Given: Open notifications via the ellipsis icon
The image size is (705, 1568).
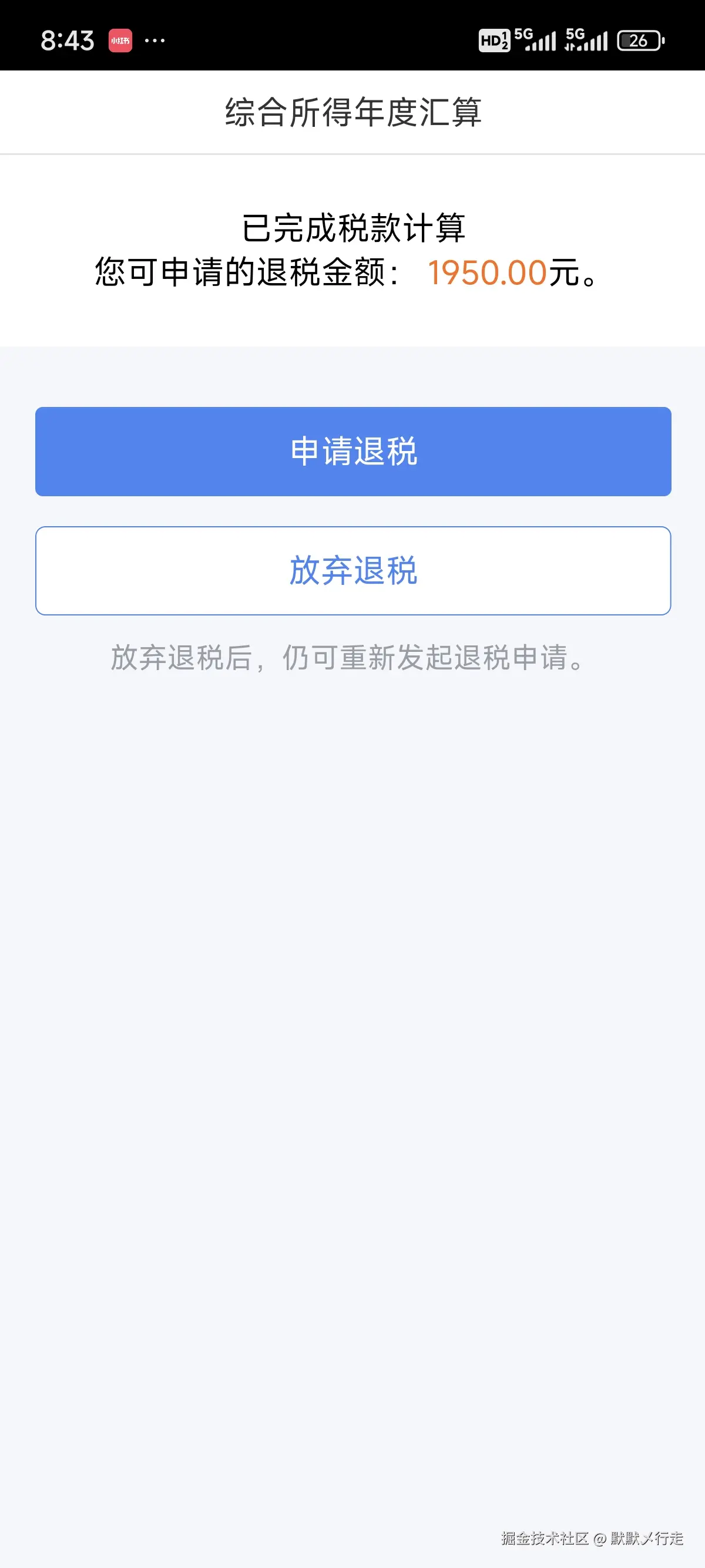Looking at the screenshot, I should [x=155, y=40].
